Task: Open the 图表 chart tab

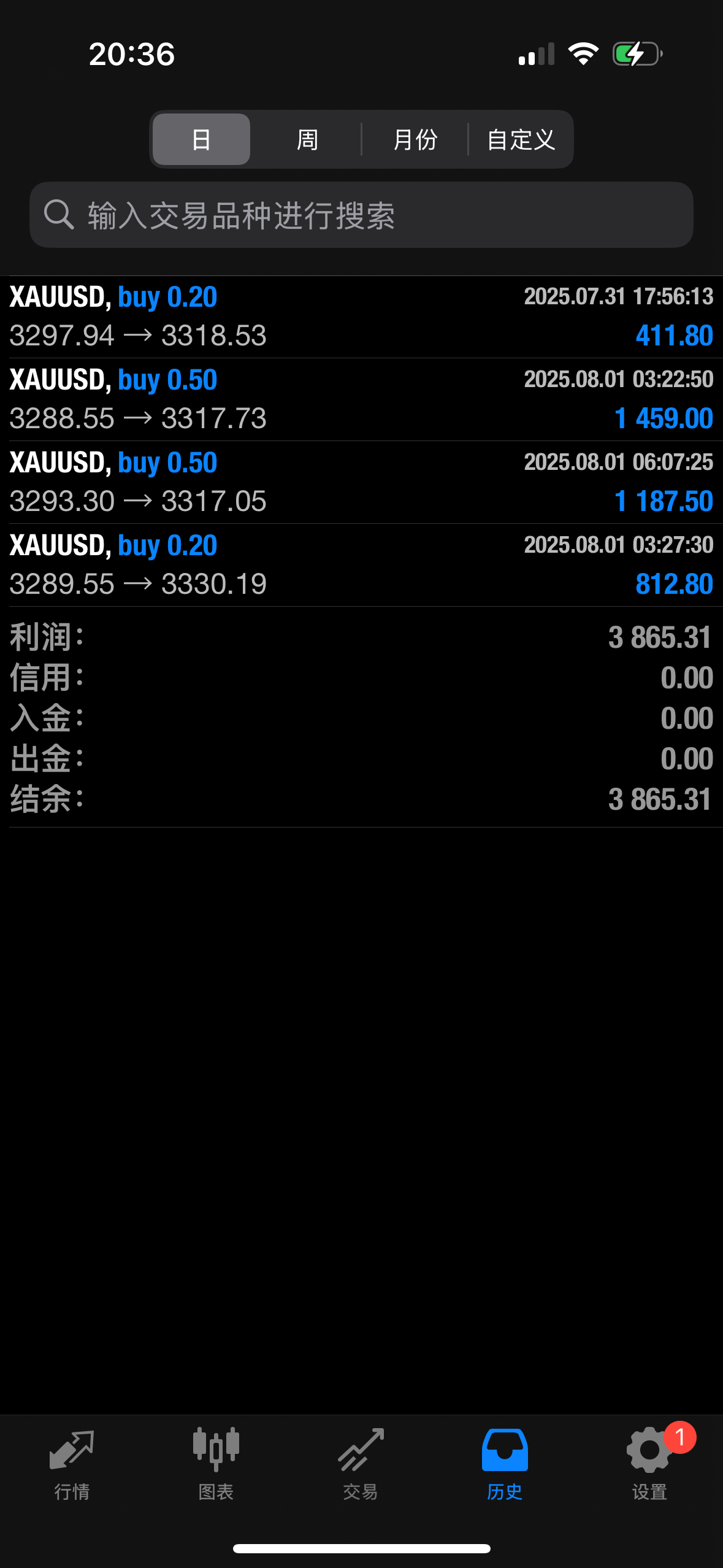Action: 216,1464
